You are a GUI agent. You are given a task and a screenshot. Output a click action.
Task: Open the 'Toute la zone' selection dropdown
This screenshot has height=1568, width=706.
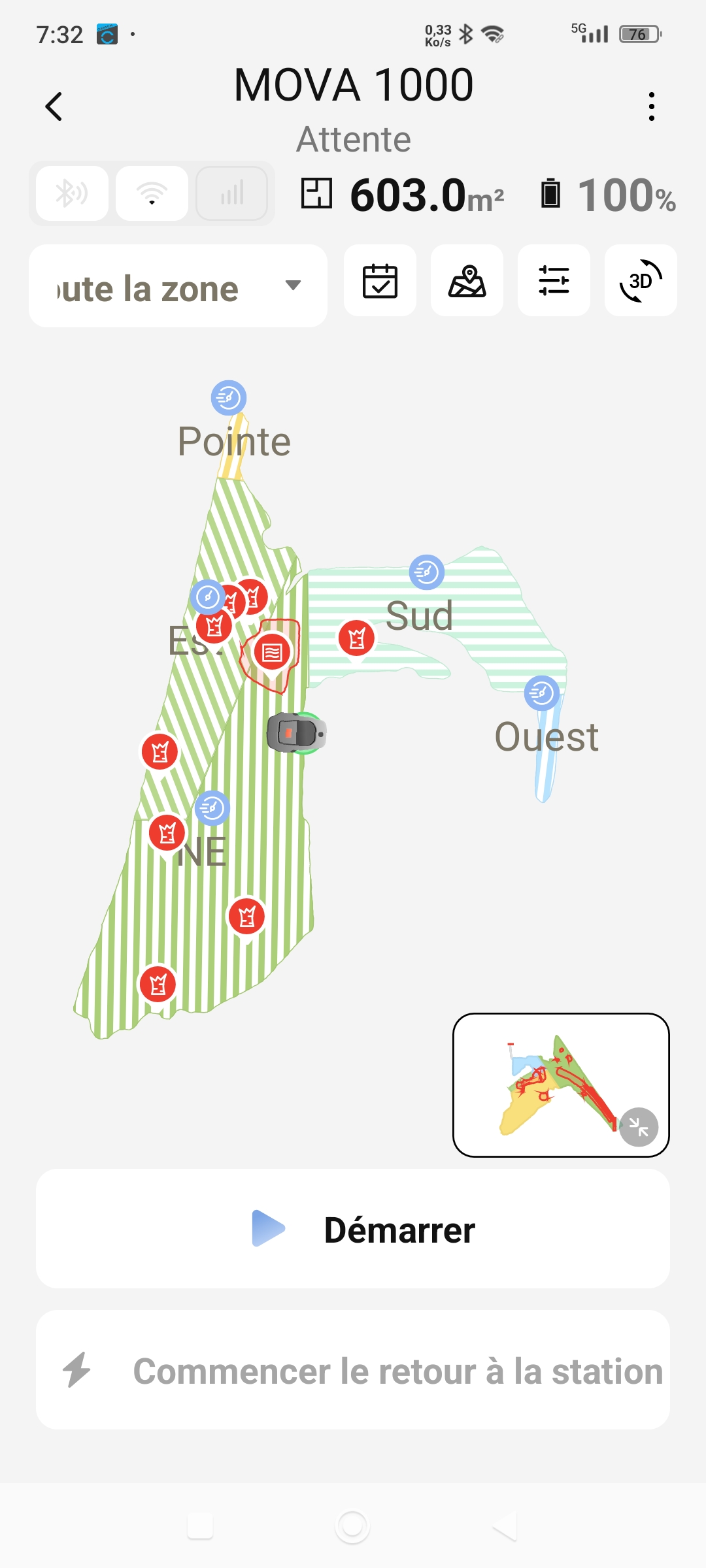click(176, 286)
